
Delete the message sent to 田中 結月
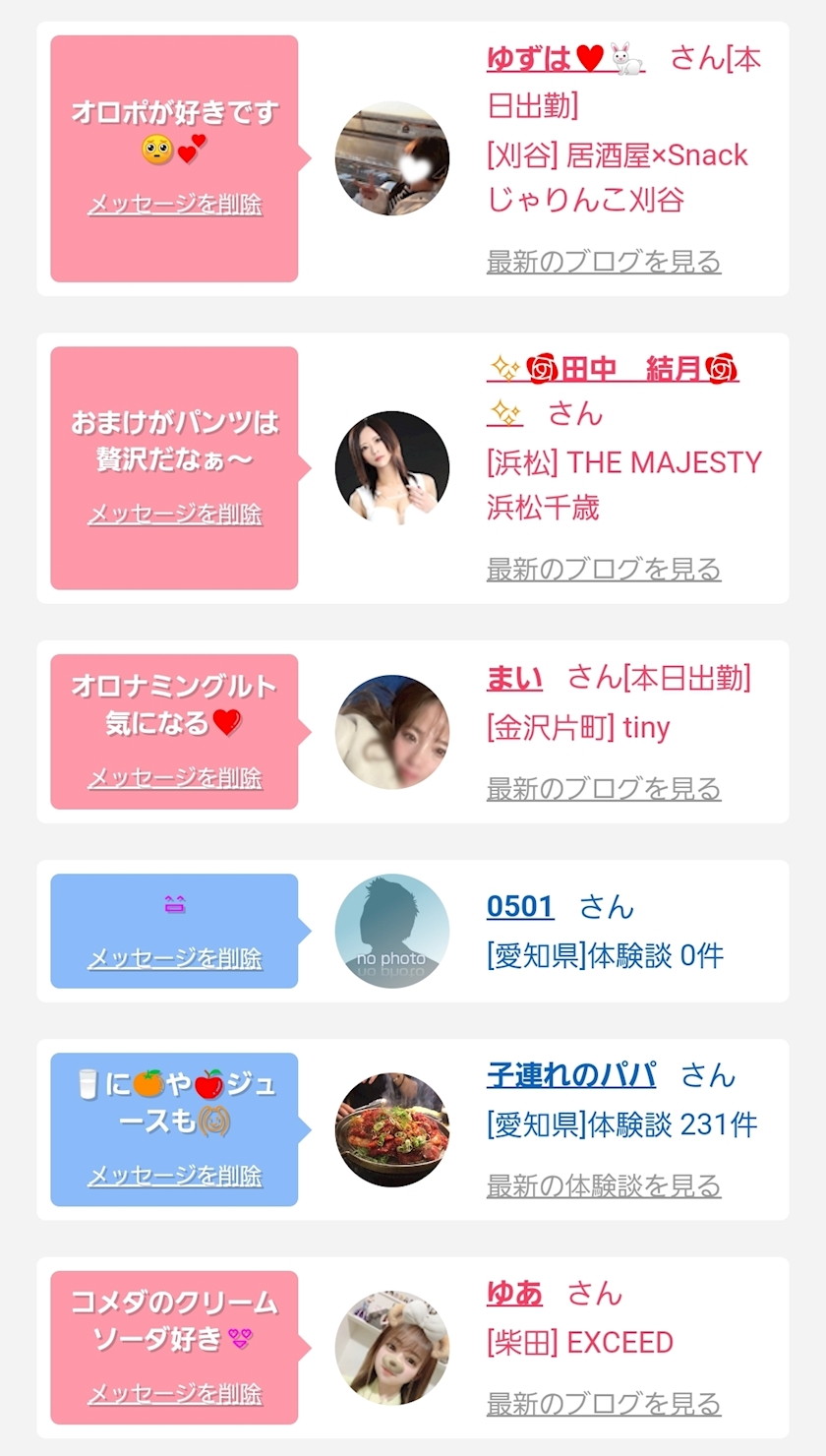(x=175, y=515)
